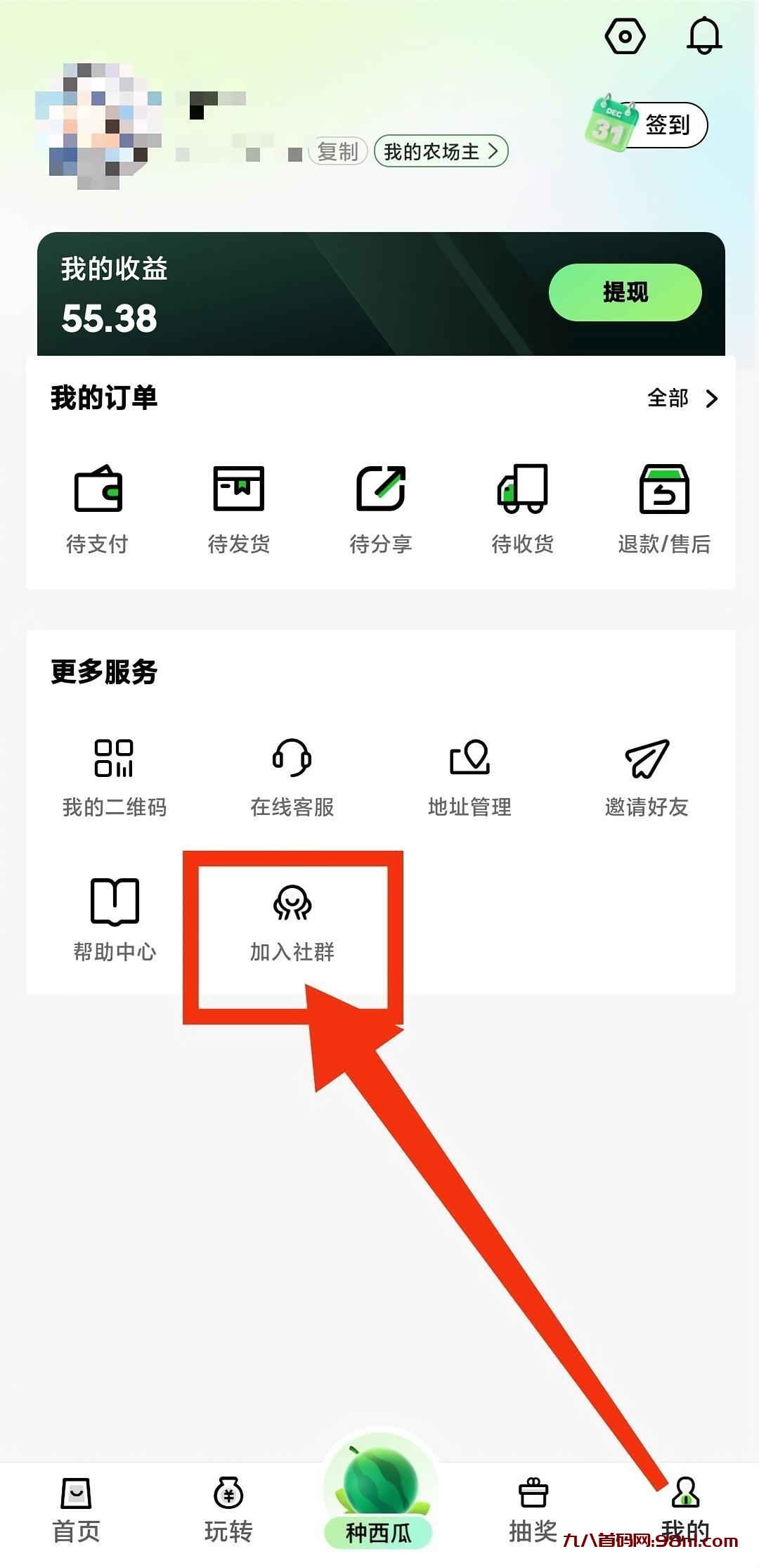The width and height of the screenshot is (759, 1568).
Task: Open 待收货 orders
Action: pos(522,508)
